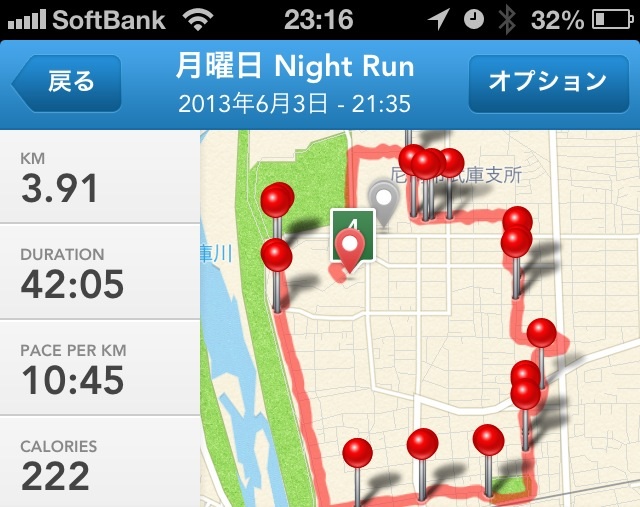Tap the gray location pin on map
The image size is (640, 507).
coord(381,200)
